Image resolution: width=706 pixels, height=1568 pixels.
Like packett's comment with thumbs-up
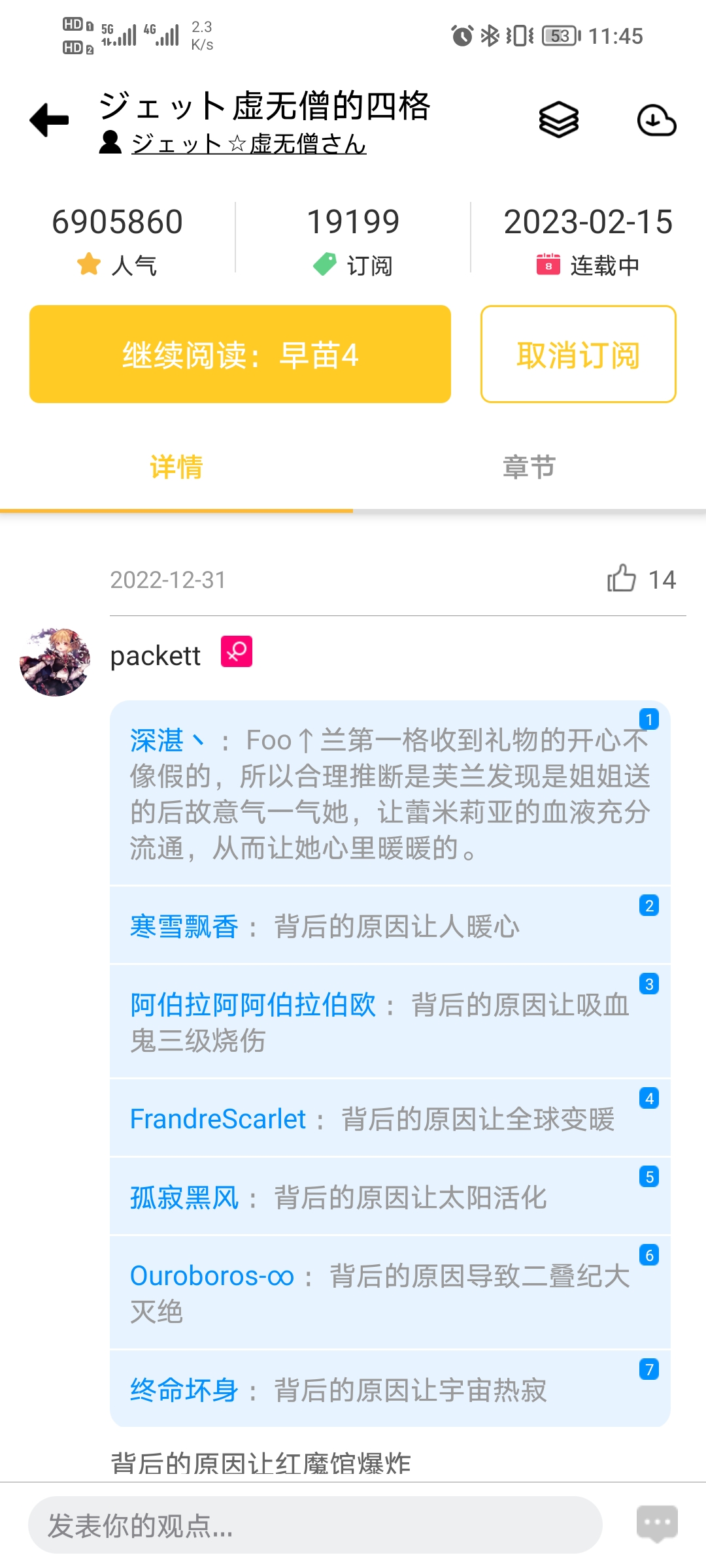[x=622, y=579]
